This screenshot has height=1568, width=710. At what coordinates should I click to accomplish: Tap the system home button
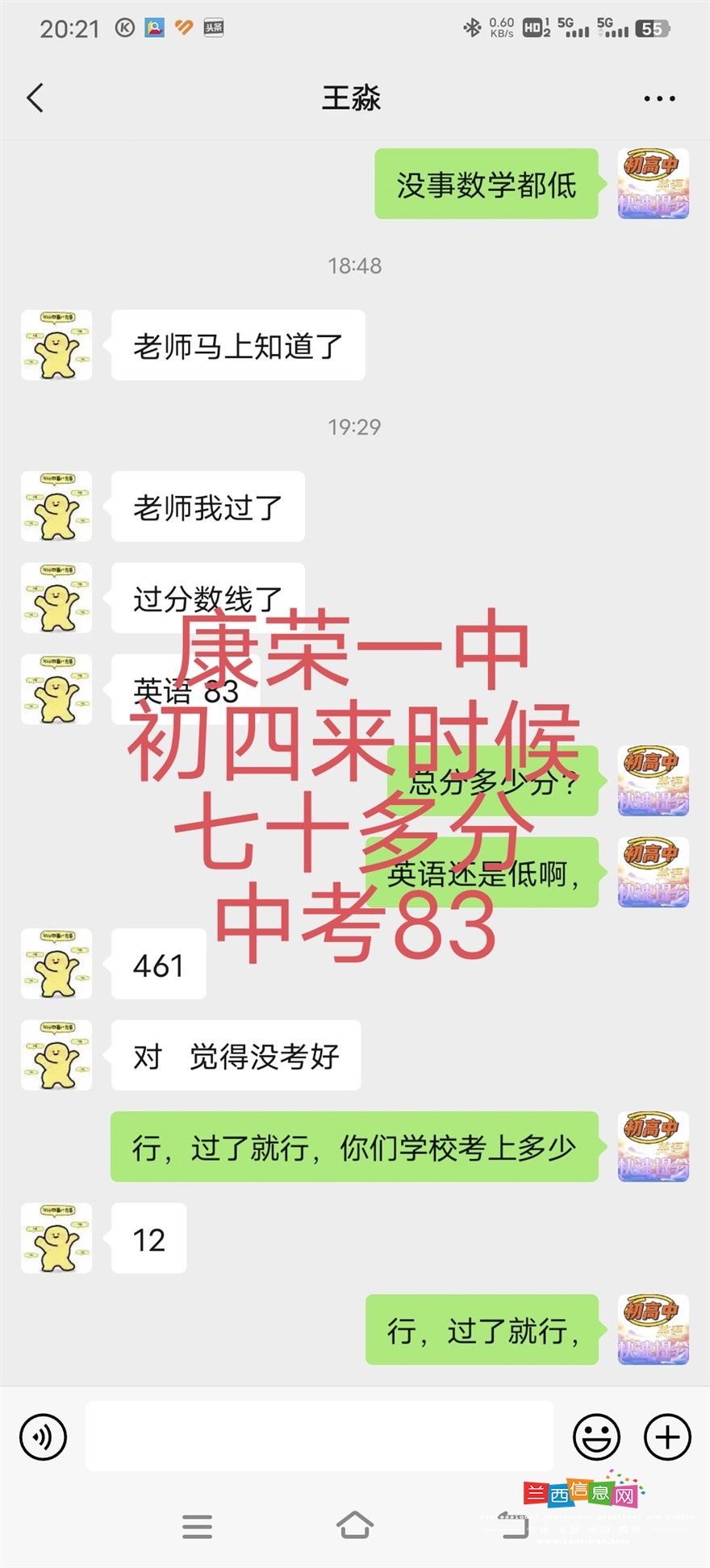[x=355, y=1525]
